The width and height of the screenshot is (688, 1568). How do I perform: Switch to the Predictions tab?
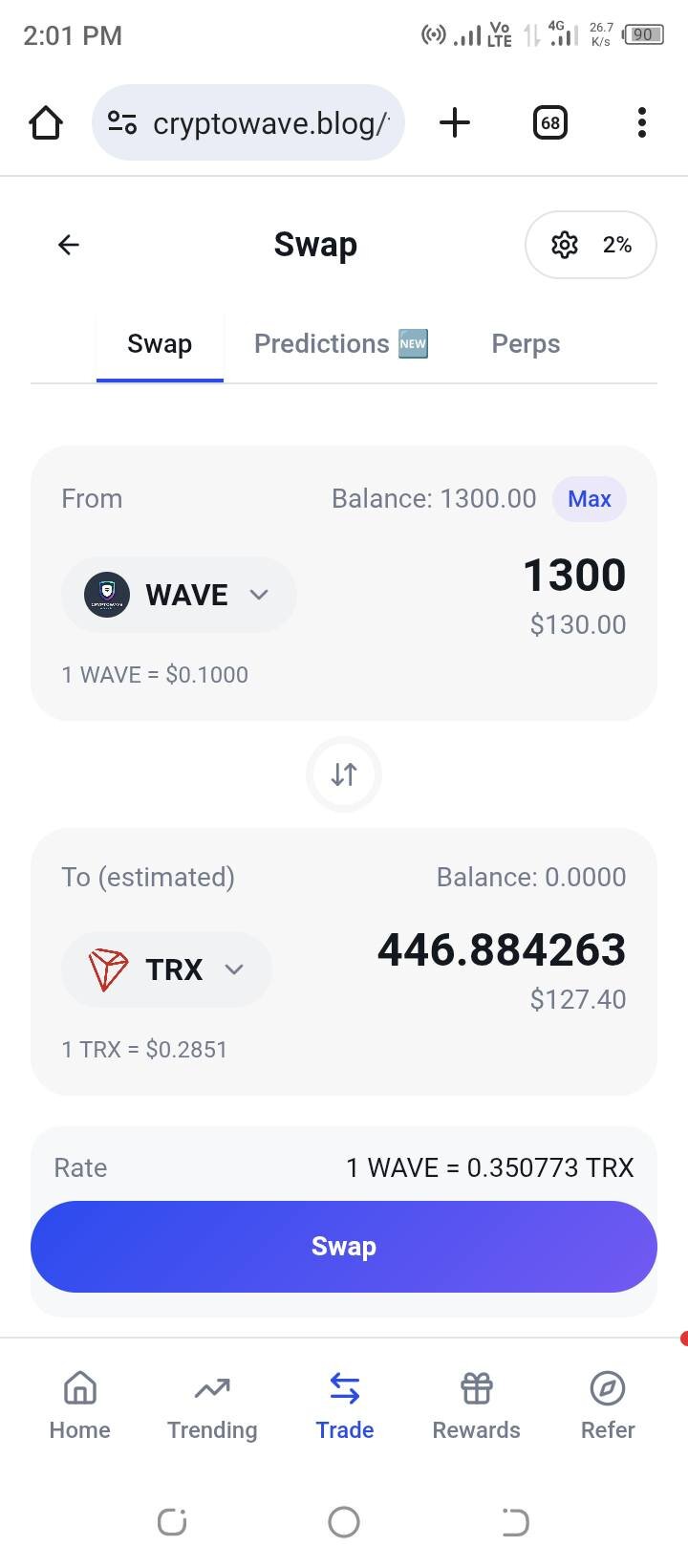340,344
